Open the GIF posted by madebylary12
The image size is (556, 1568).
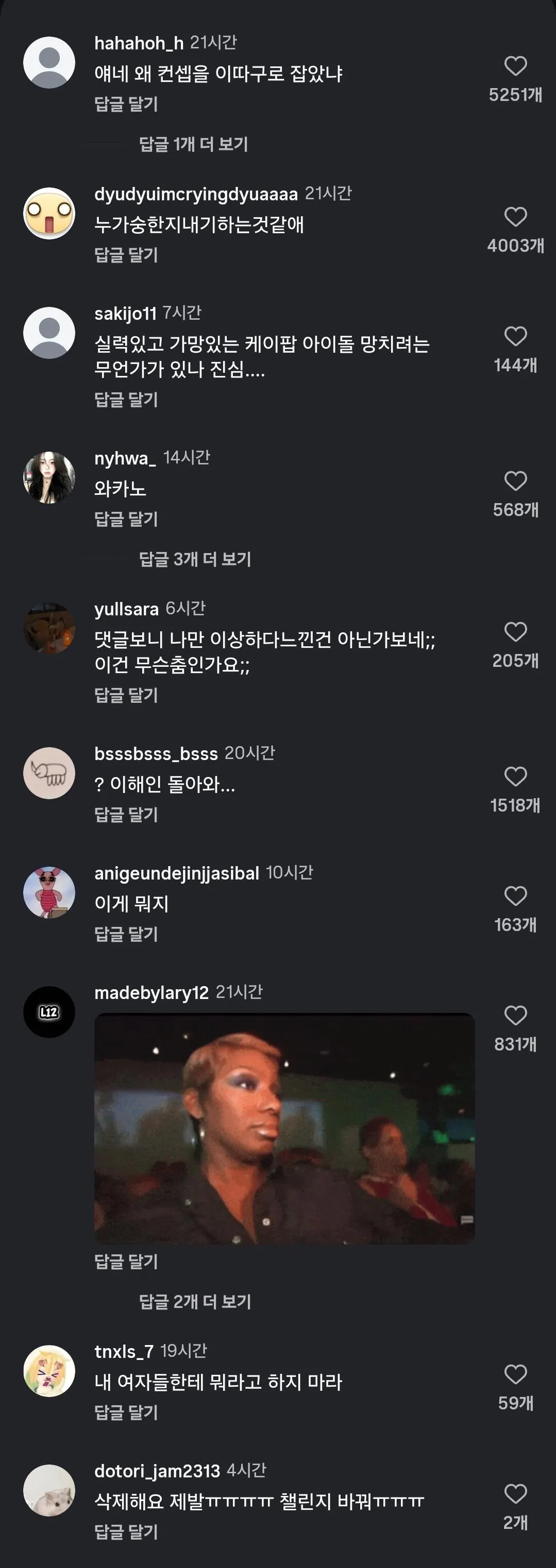click(x=284, y=1128)
